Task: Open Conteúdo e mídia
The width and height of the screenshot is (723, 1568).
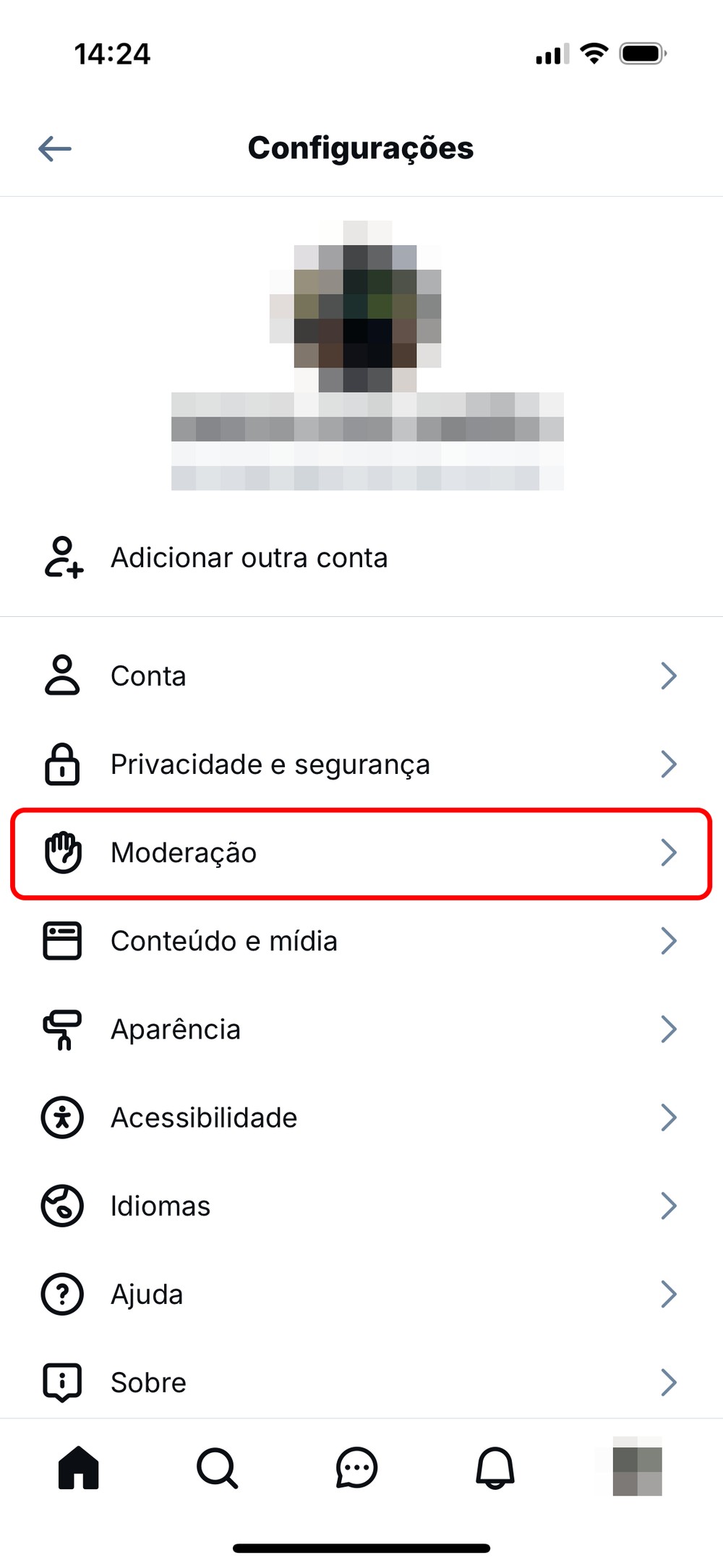Action: click(361, 941)
